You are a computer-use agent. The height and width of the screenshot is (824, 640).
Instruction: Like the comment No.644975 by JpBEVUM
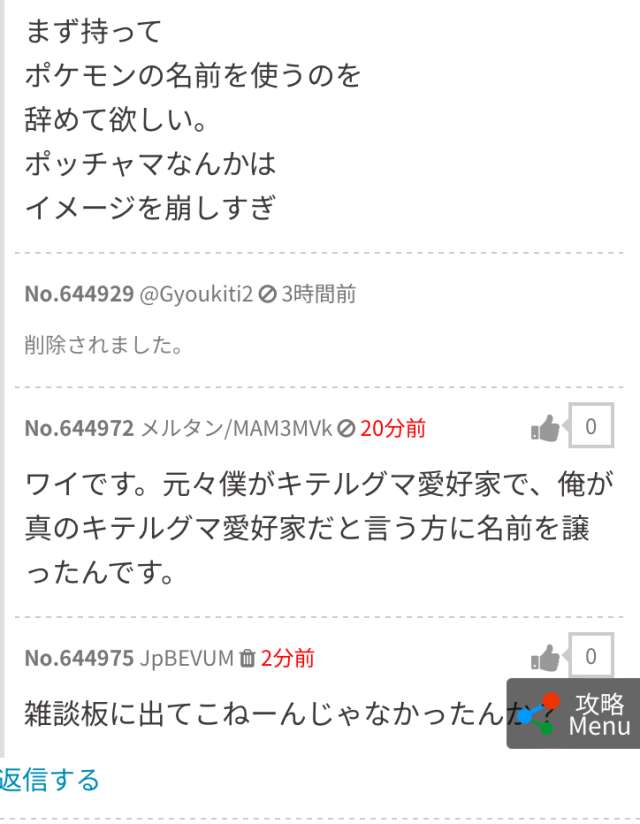pos(546,657)
